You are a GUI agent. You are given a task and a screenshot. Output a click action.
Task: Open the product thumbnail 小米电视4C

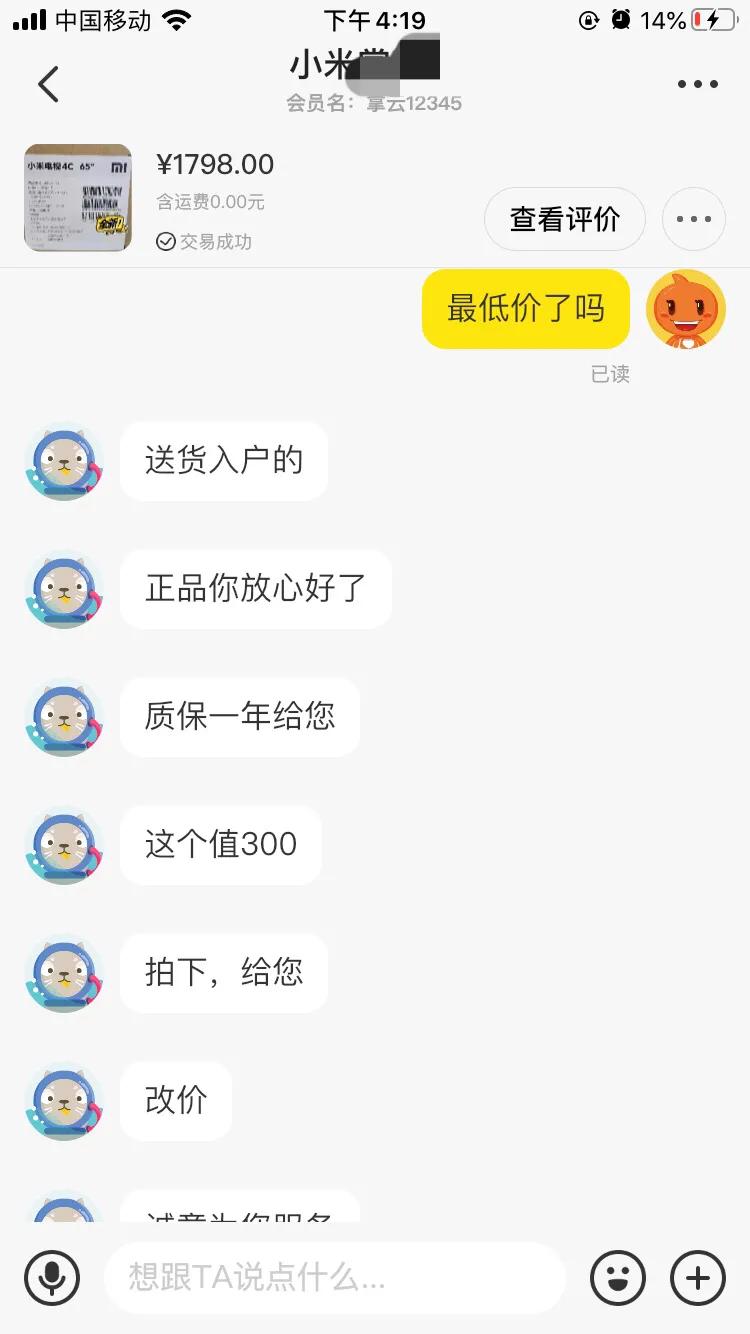tap(78, 198)
